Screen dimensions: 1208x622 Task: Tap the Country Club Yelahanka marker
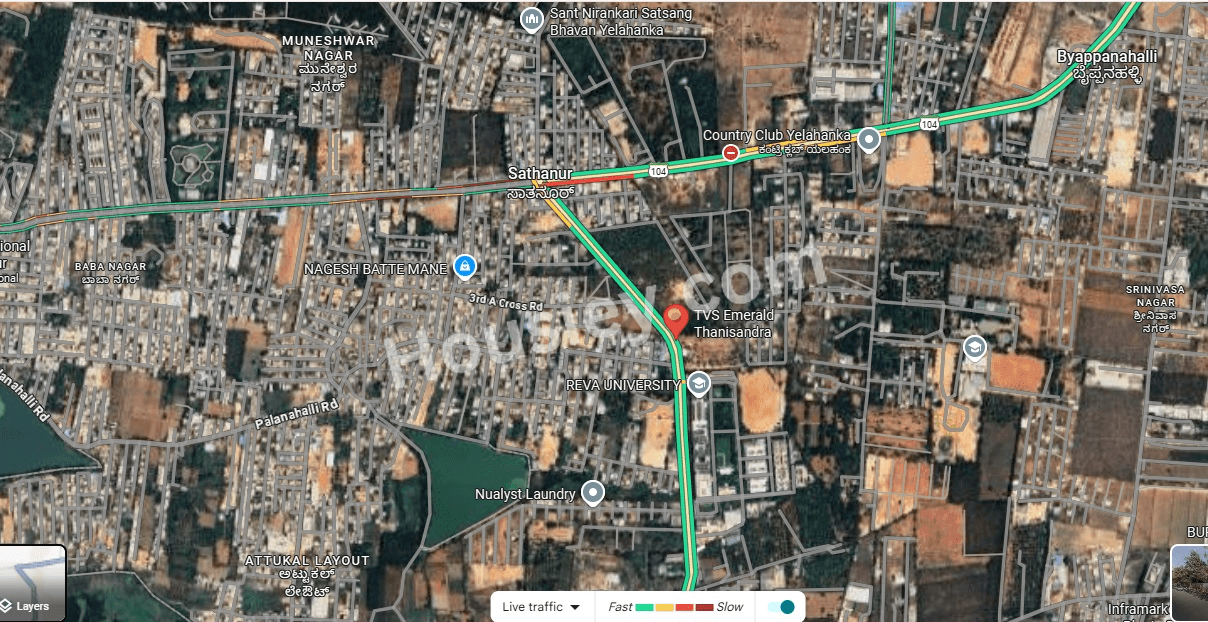click(869, 139)
